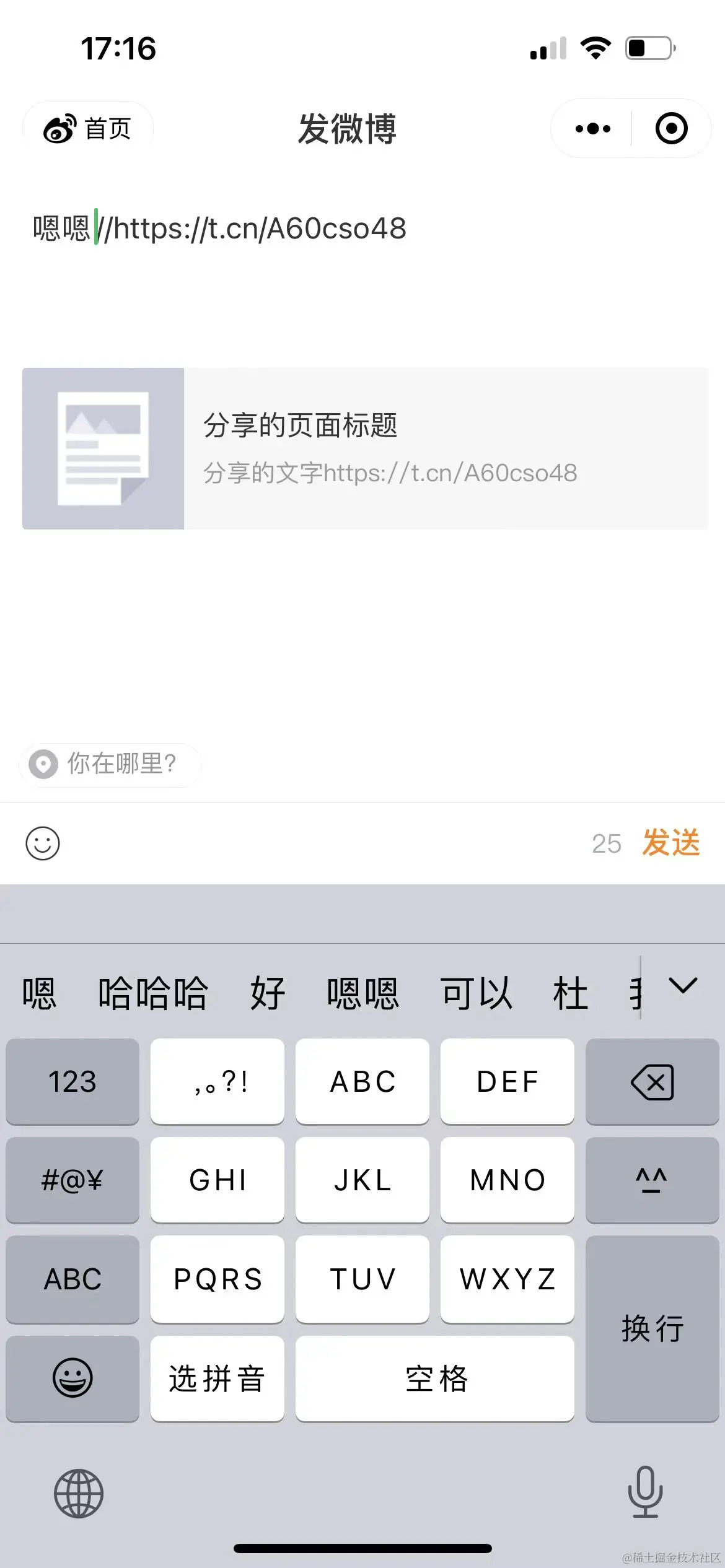Send the Weibo post with 发送
Screen dimensions: 725x1568
pyautogui.click(x=670, y=843)
